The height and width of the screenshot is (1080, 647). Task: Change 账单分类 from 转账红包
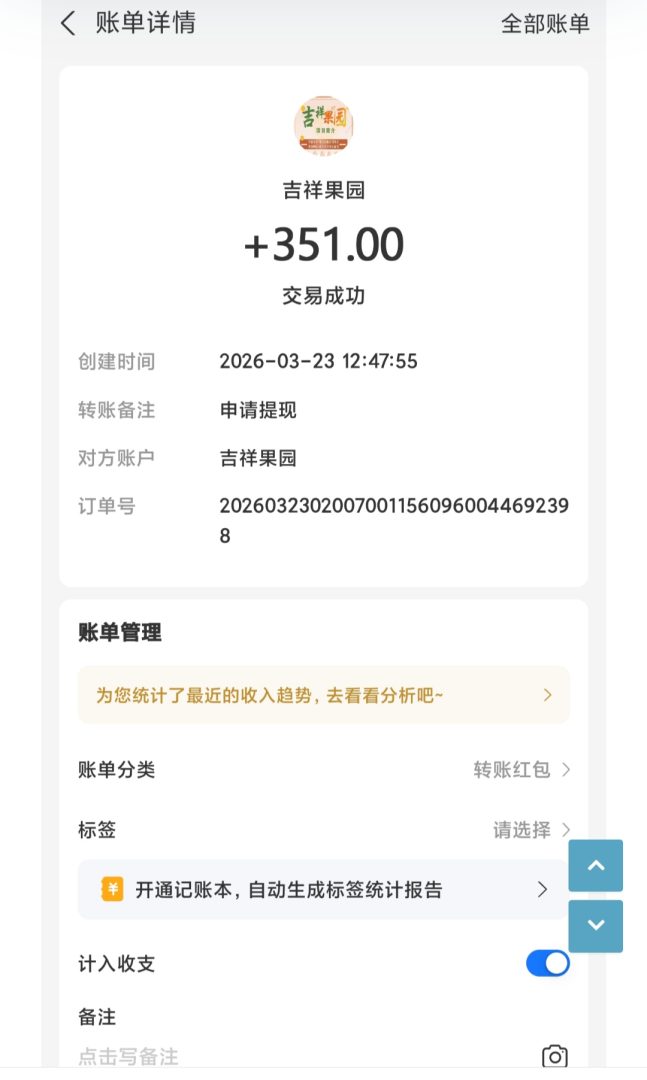click(x=520, y=770)
